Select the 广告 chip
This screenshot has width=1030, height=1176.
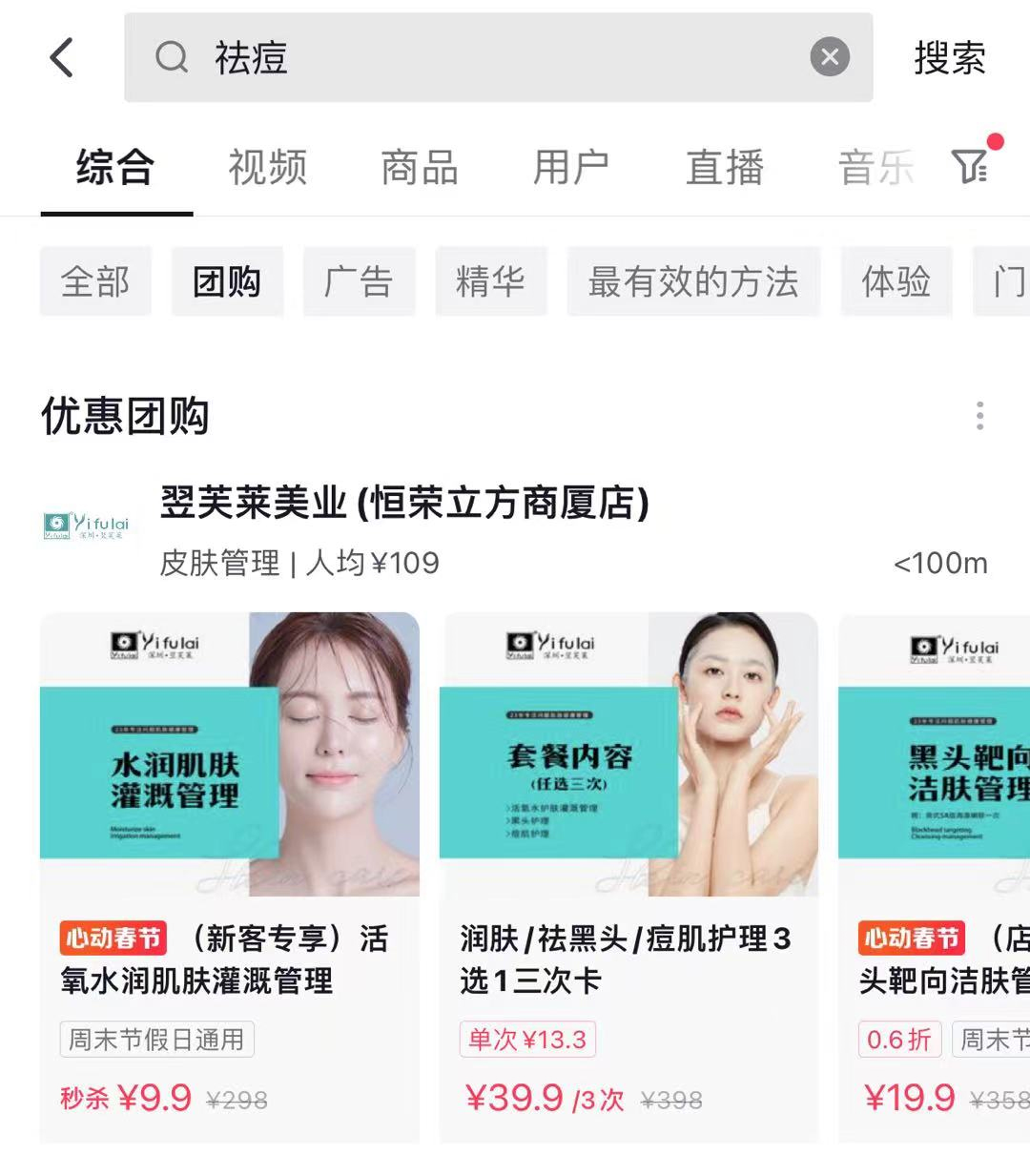359,281
